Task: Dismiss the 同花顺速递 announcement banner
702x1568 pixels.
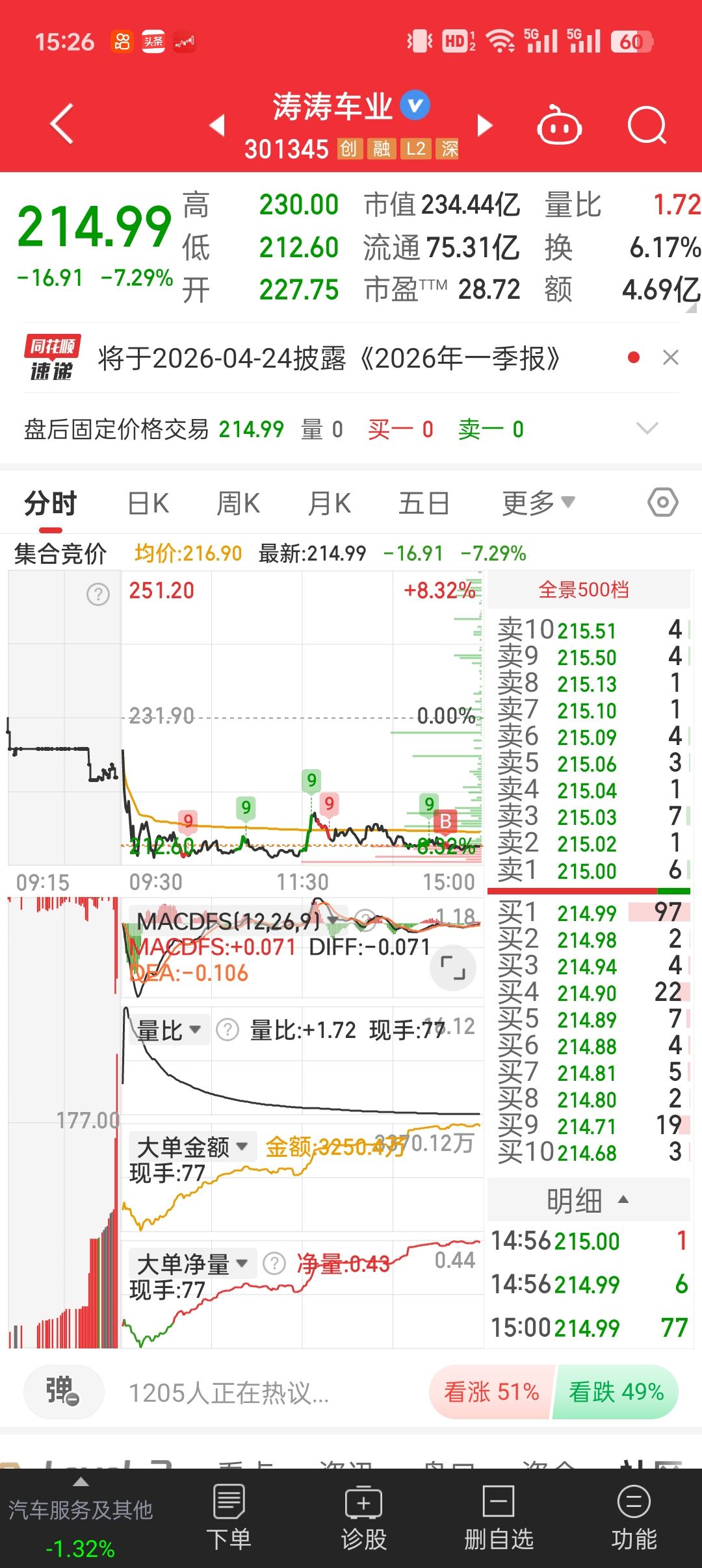Action: (x=671, y=357)
